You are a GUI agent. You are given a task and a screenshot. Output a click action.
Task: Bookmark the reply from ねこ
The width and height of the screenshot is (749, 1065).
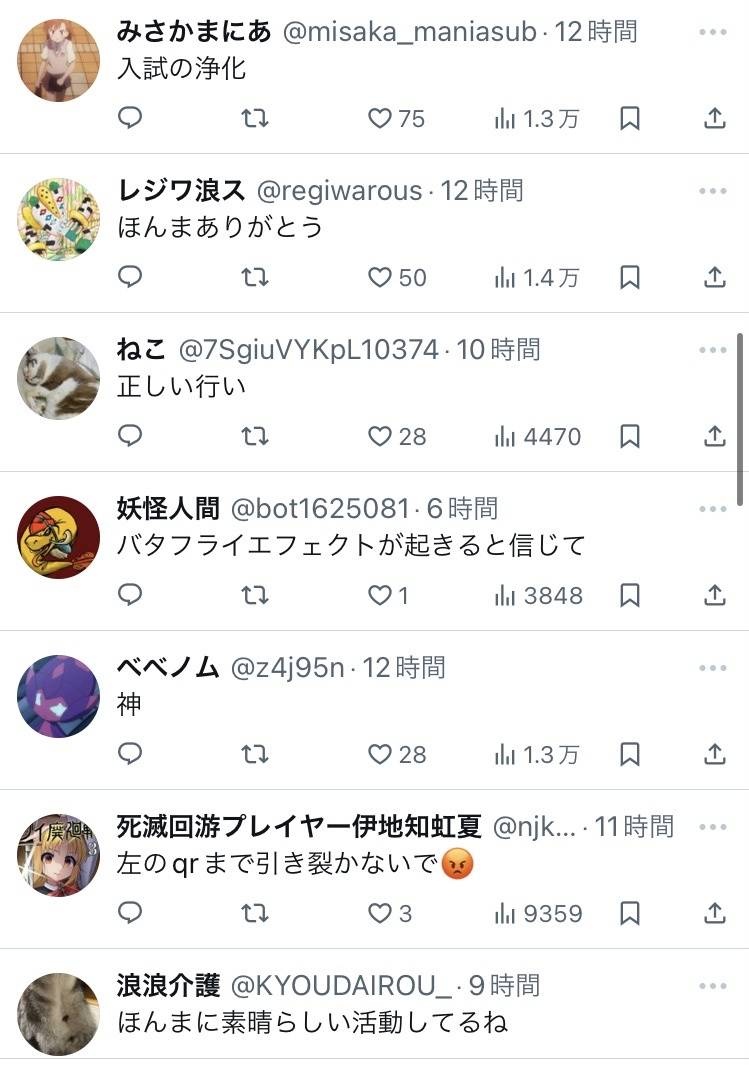pyautogui.click(x=630, y=436)
